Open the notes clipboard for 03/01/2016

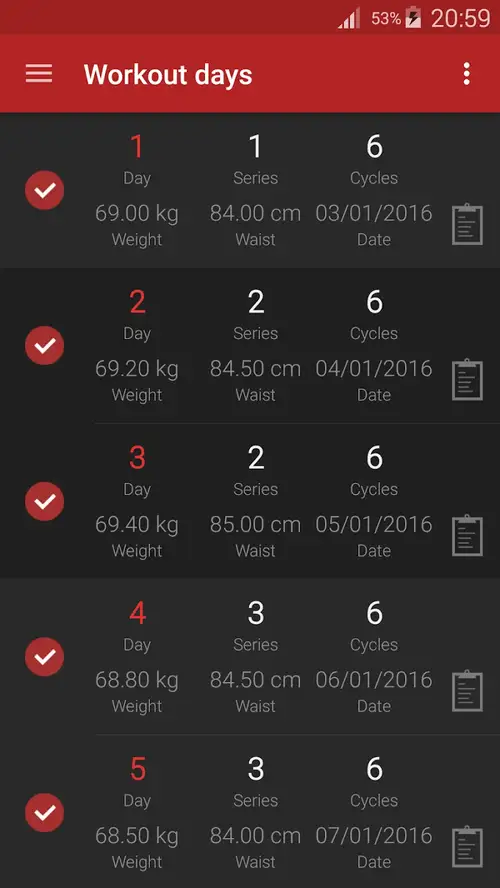[x=467, y=224]
